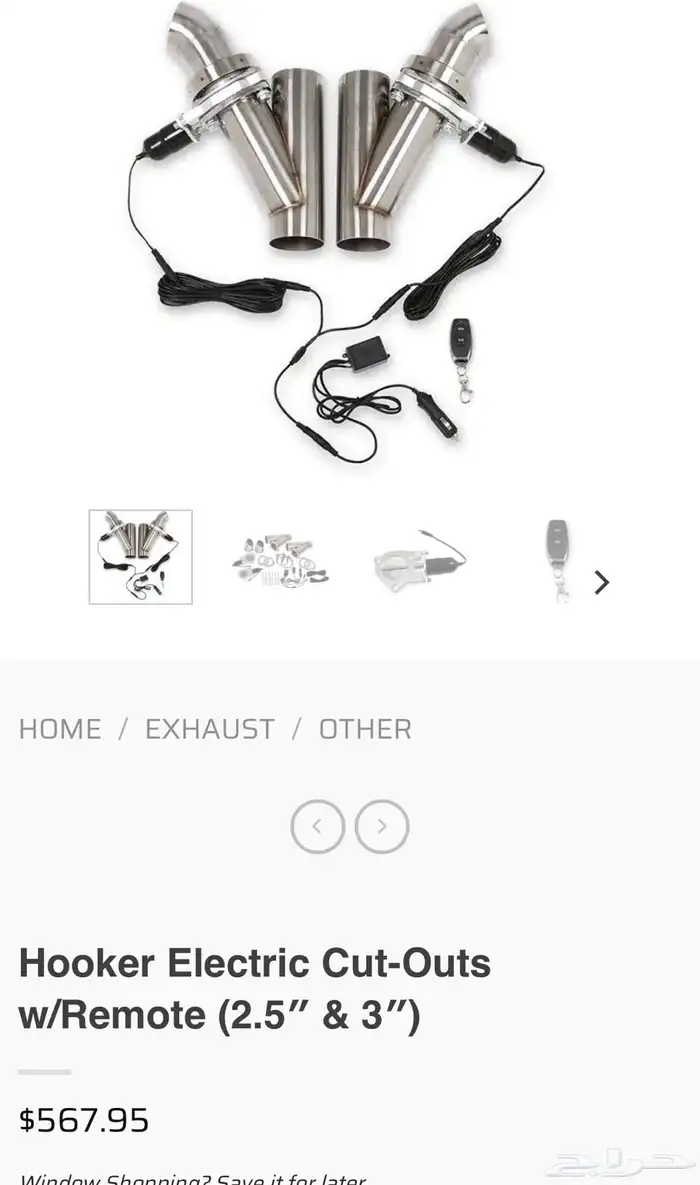Open the OTHER breadcrumb category
This screenshot has height=1185, width=700.
coord(365,729)
